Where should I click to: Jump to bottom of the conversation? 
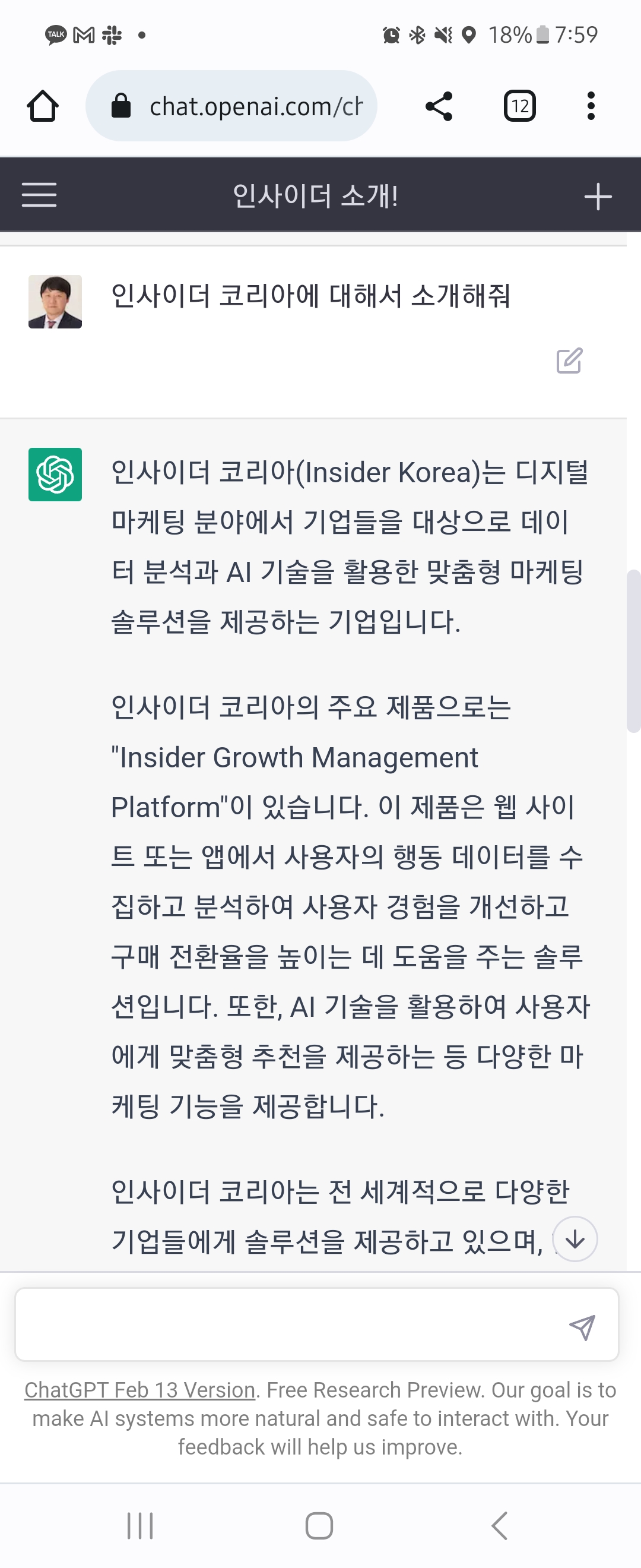(575, 1239)
